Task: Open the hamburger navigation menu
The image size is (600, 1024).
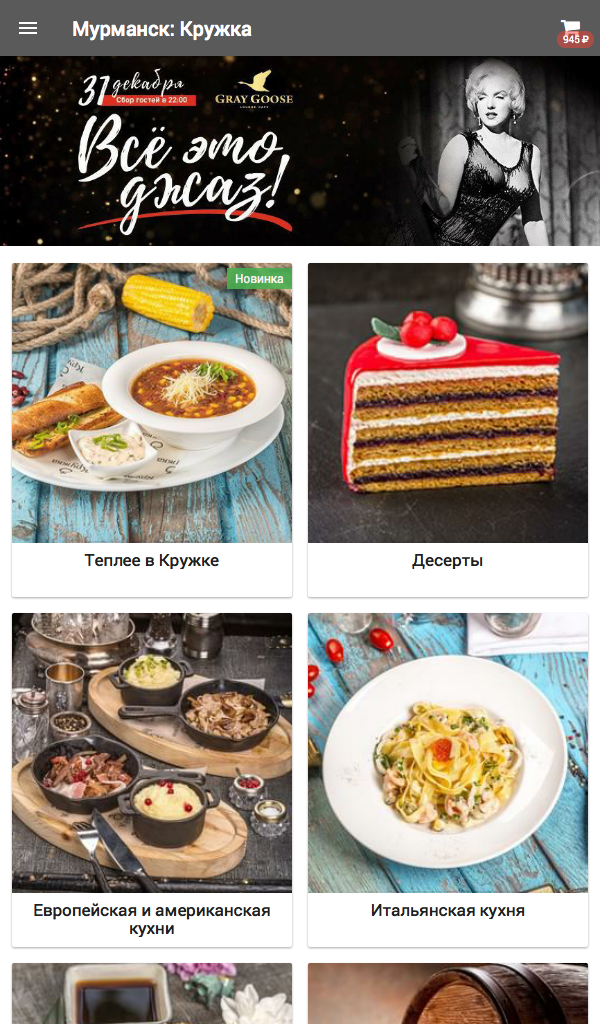Action: point(28,28)
